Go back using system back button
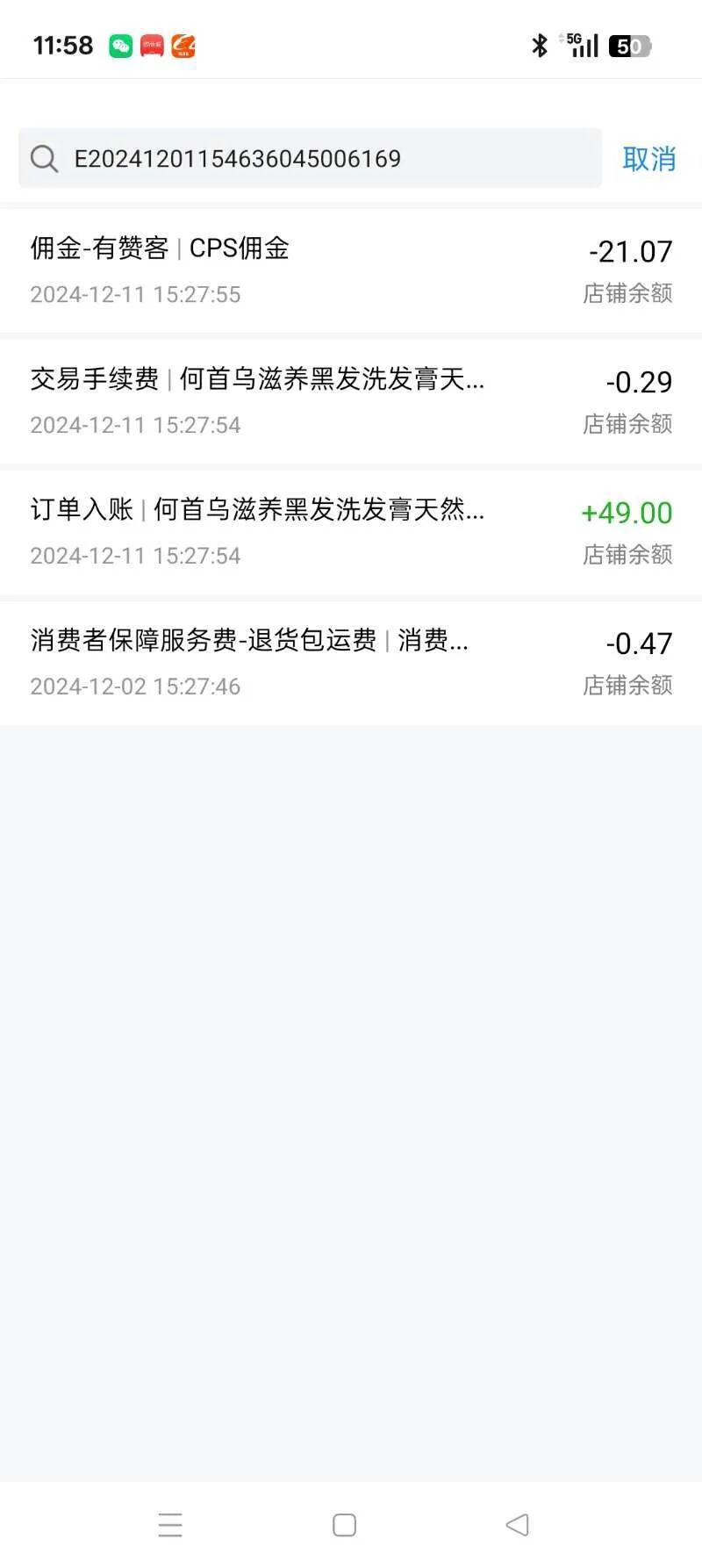 518,1524
